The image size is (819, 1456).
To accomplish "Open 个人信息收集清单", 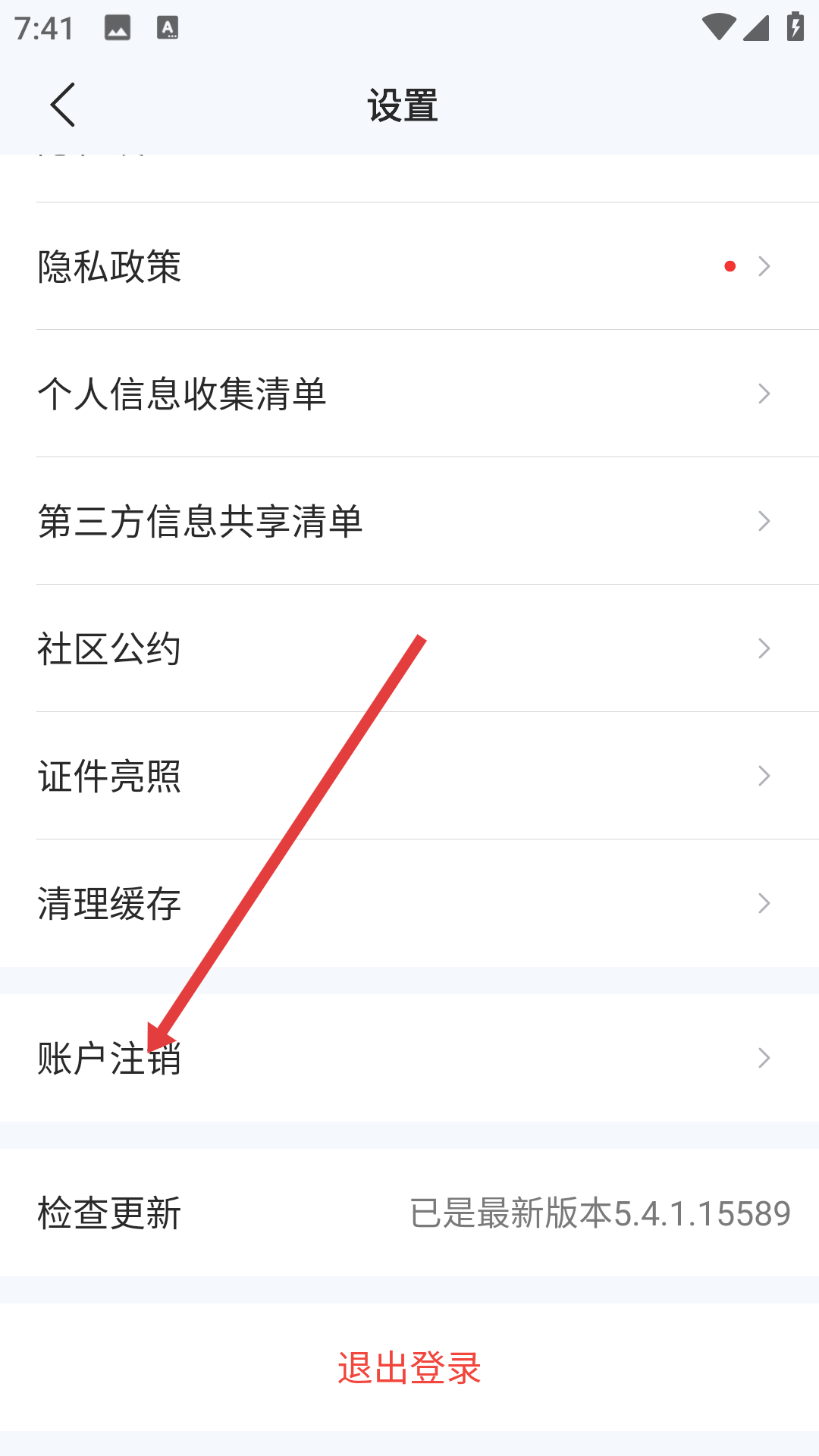I will 409,394.
